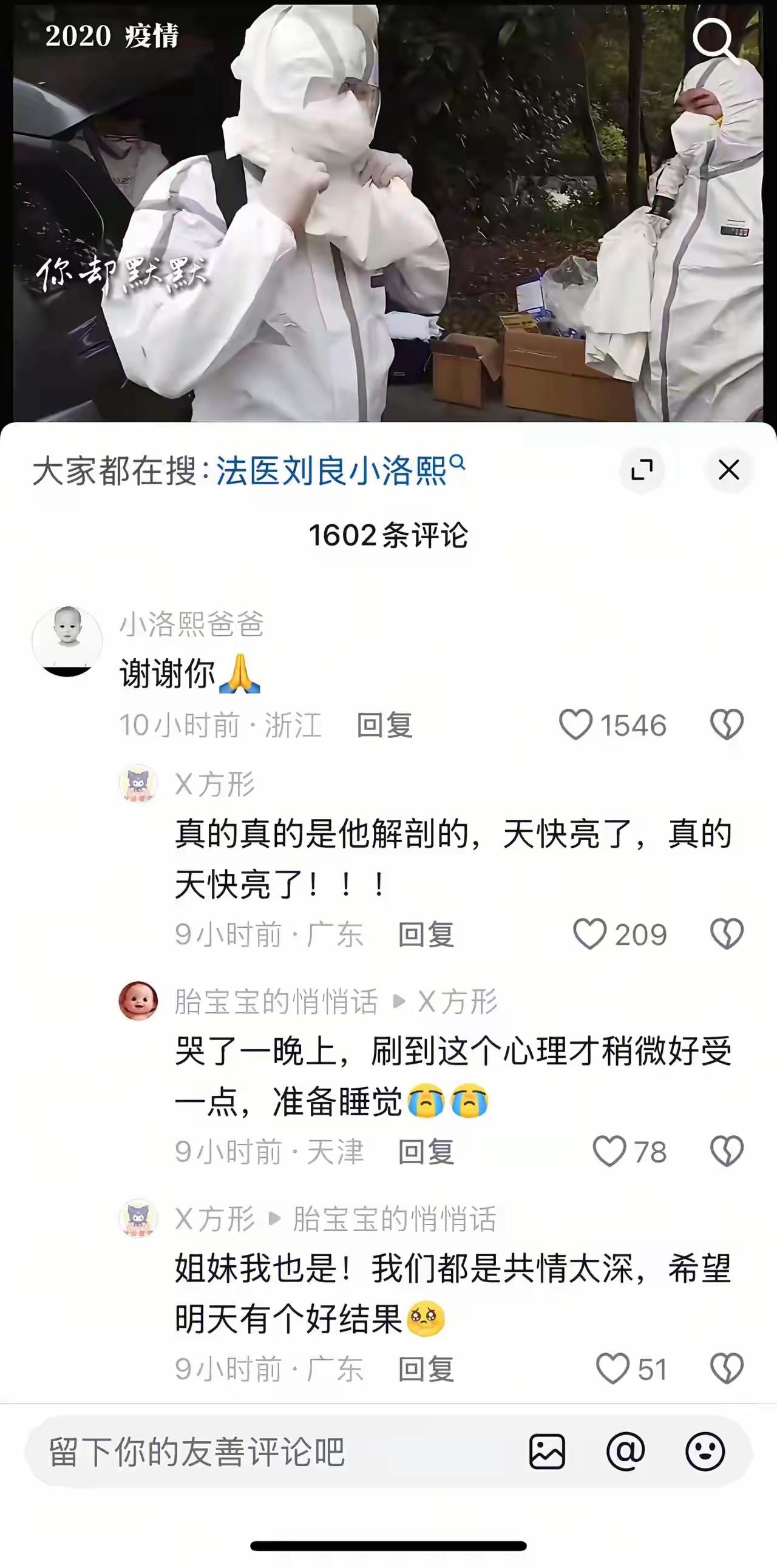Open search with the magnifier icon on video
This screenshot has width=777, height=1568.
pyautogui.click(x=714, y=38)
